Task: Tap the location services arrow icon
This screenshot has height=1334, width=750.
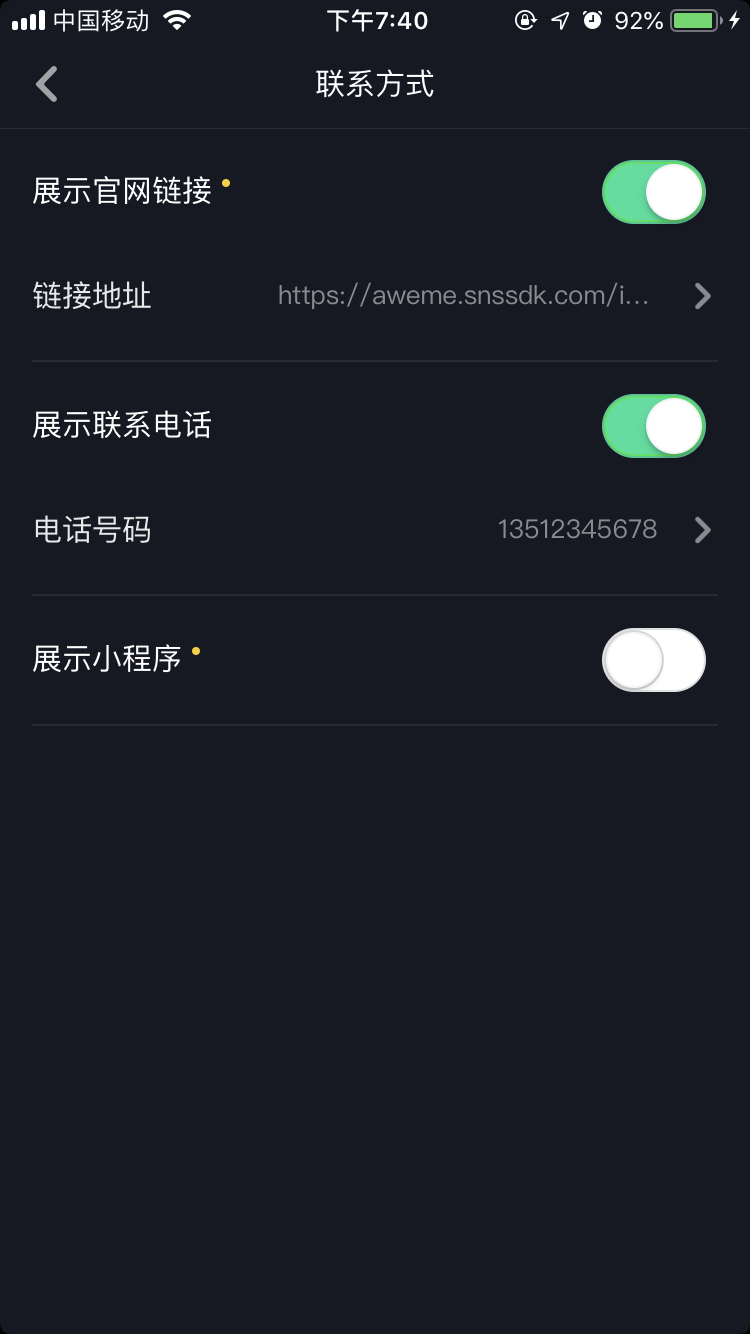Action: click(x=559, y=19)
